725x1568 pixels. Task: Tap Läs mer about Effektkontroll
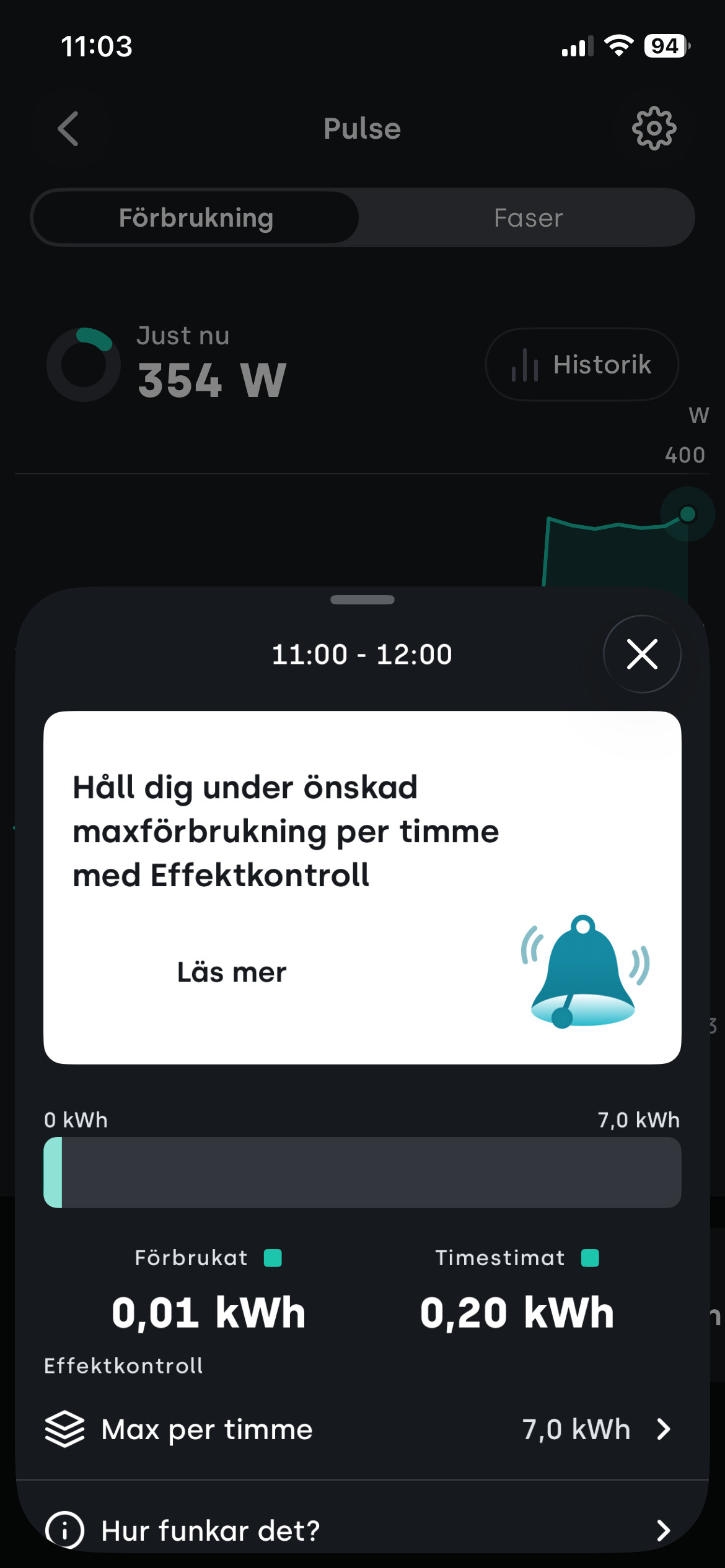[x=232, y=972]
